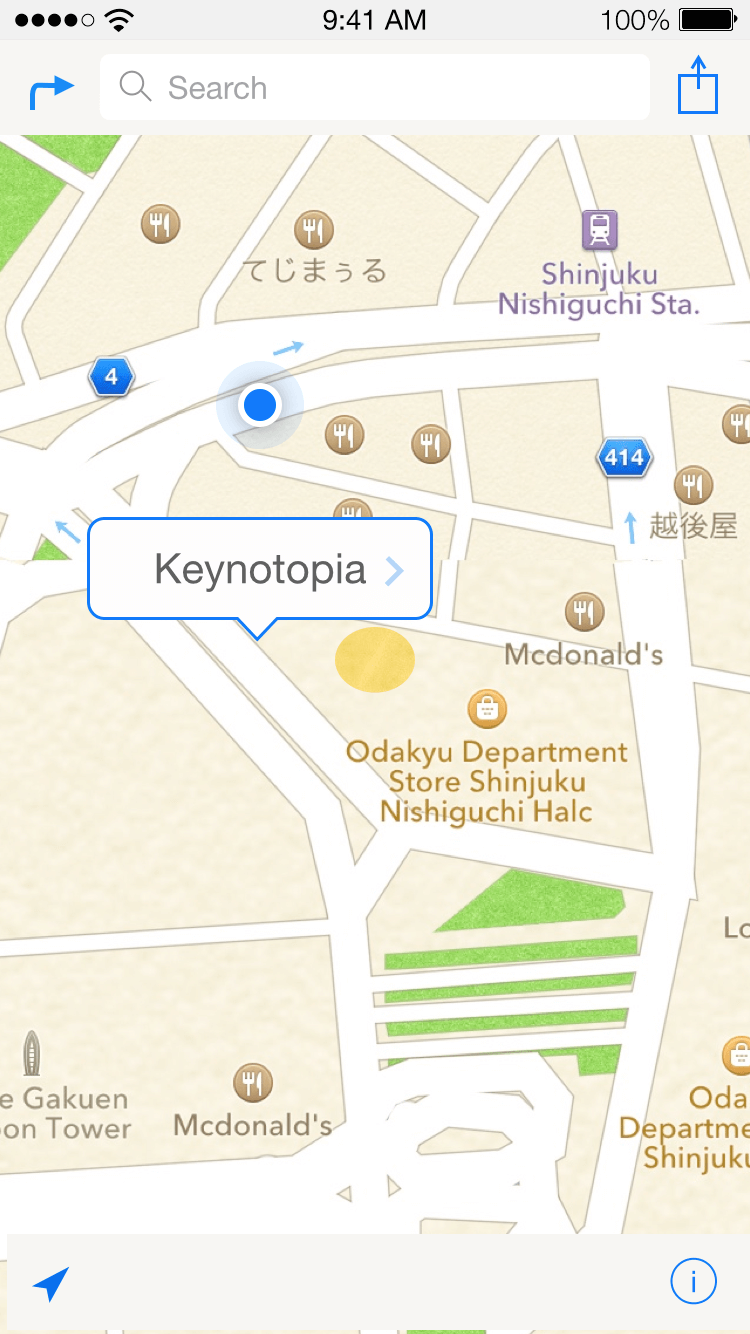Tap the Odakyu Department Store Halc pin
Viewport: 750px width, 1334px height.
pyautogui.click(x=487, y=709)
